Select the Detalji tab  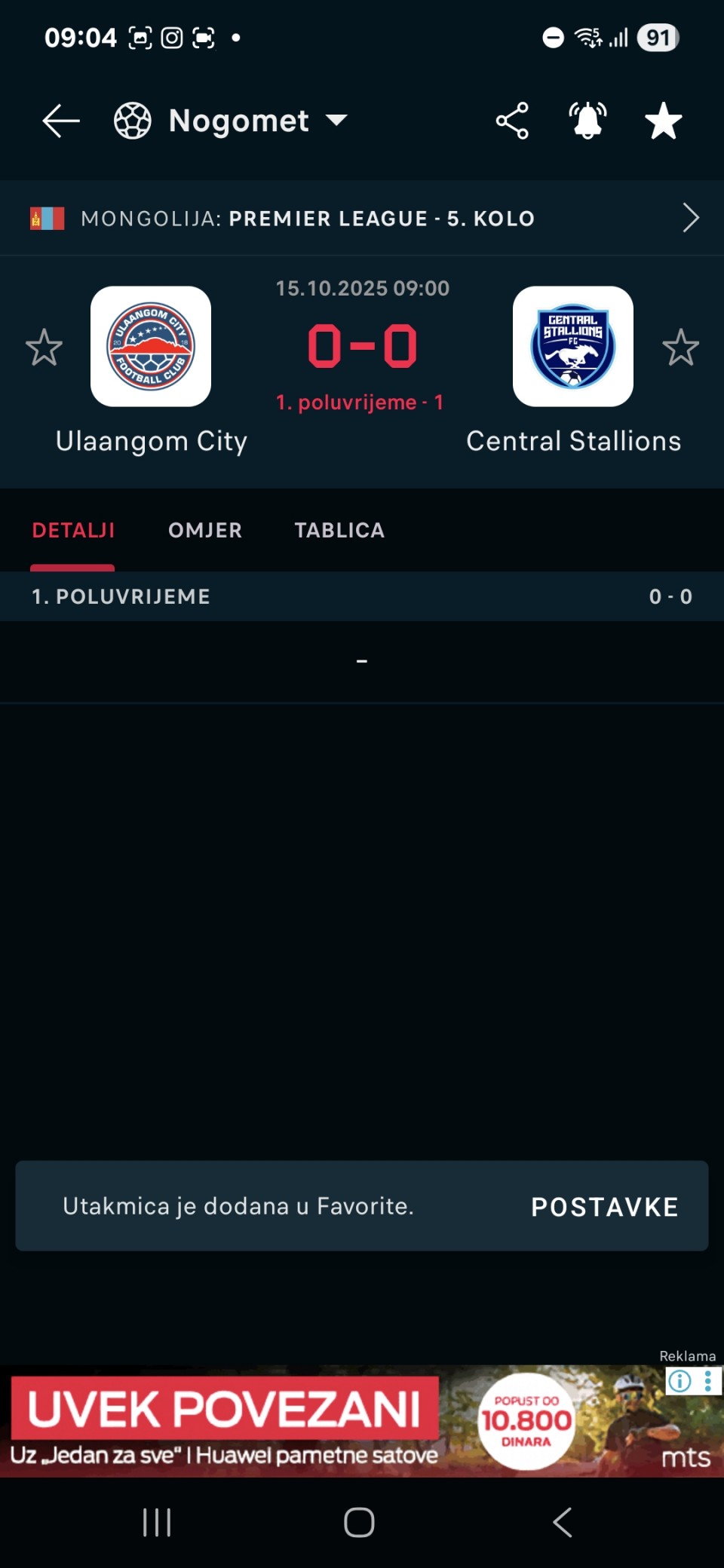tap(73, 531)
